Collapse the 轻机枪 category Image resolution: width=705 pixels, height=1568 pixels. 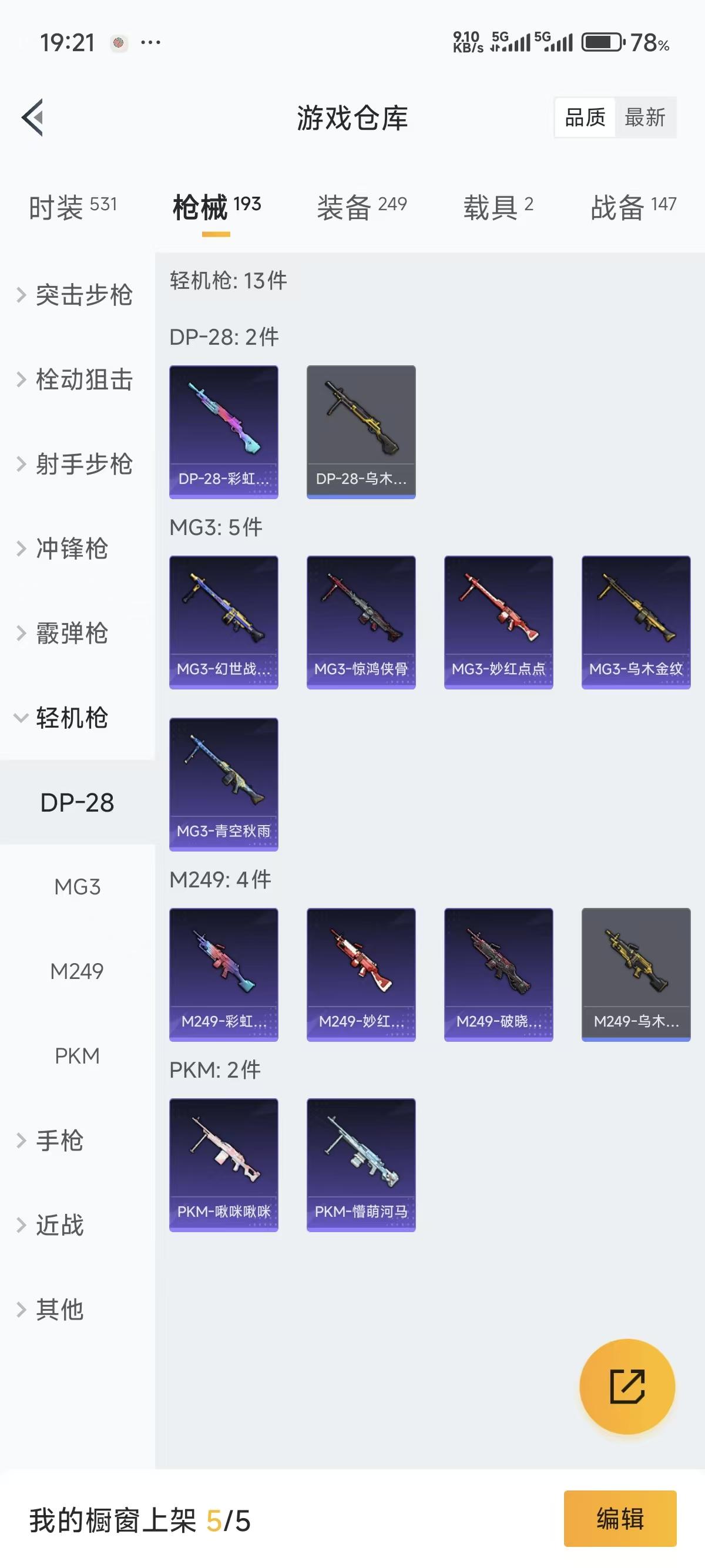69,718
